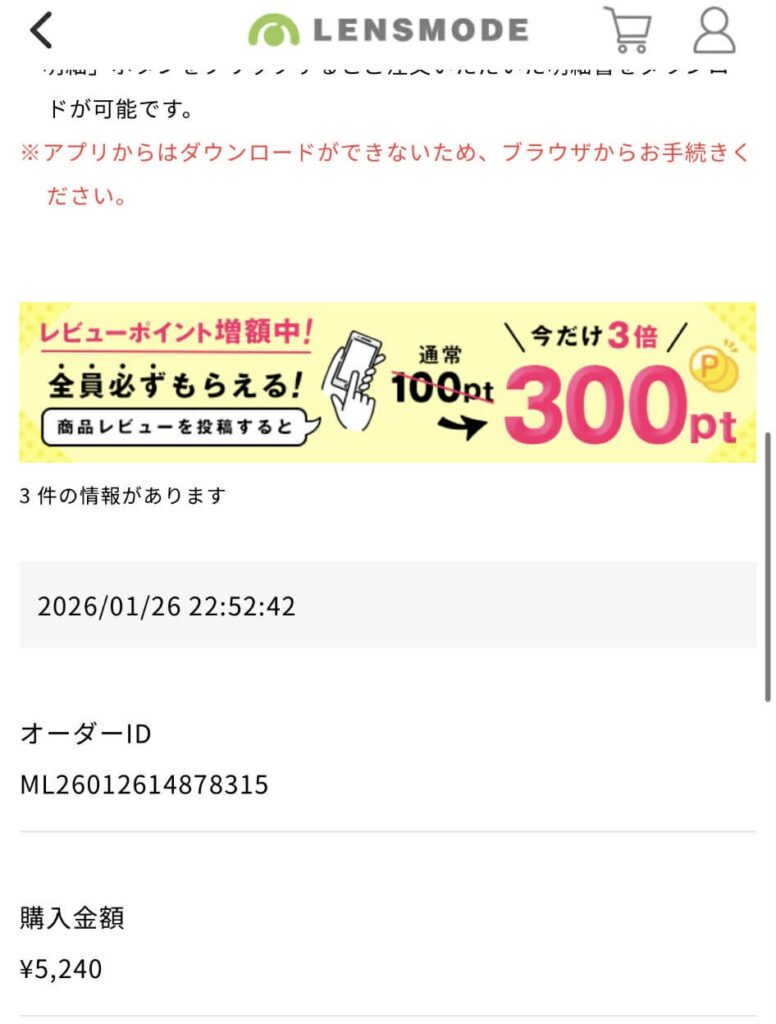Tap the LENSMODE logo to go home

pyautogui.click(x=388, y=30)
